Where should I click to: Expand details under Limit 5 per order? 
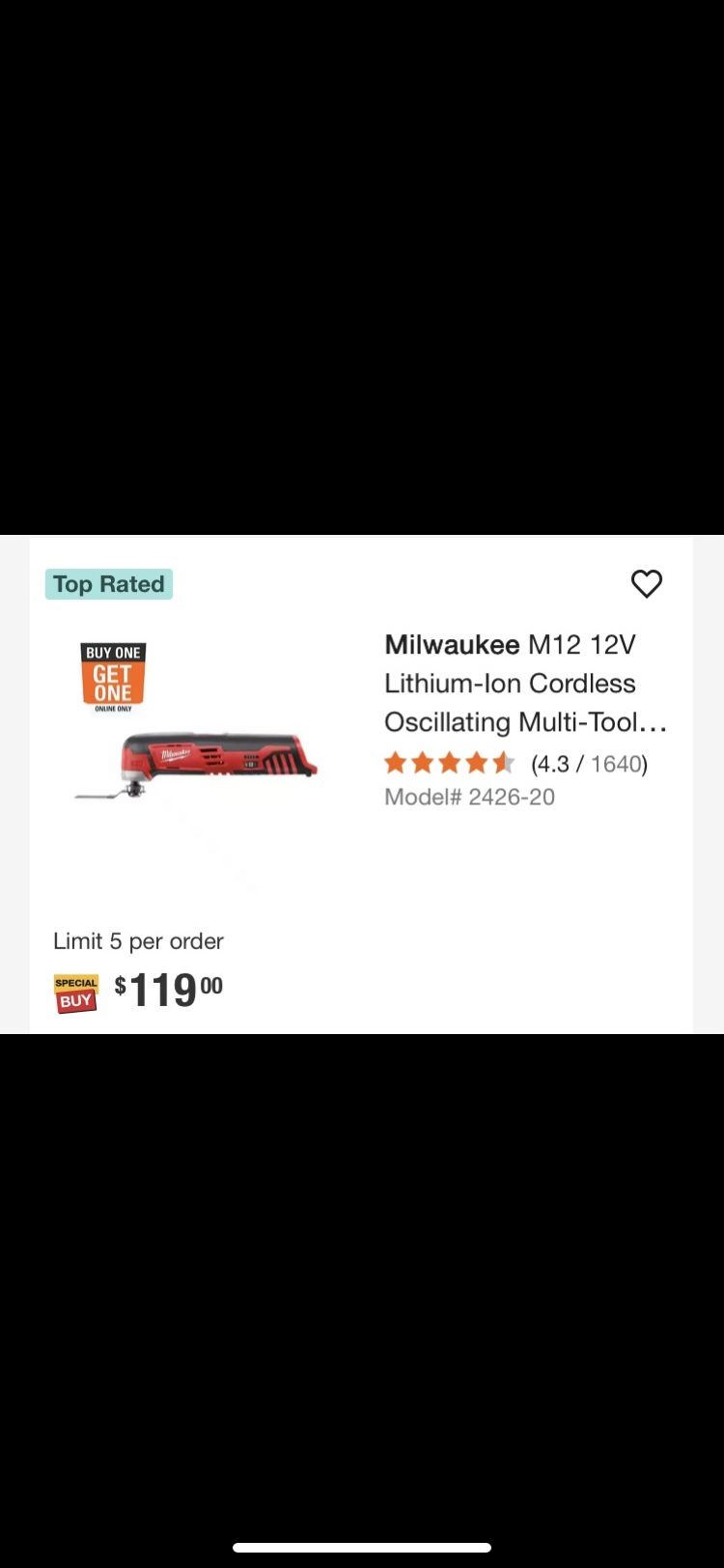click(x=138, y=941)
